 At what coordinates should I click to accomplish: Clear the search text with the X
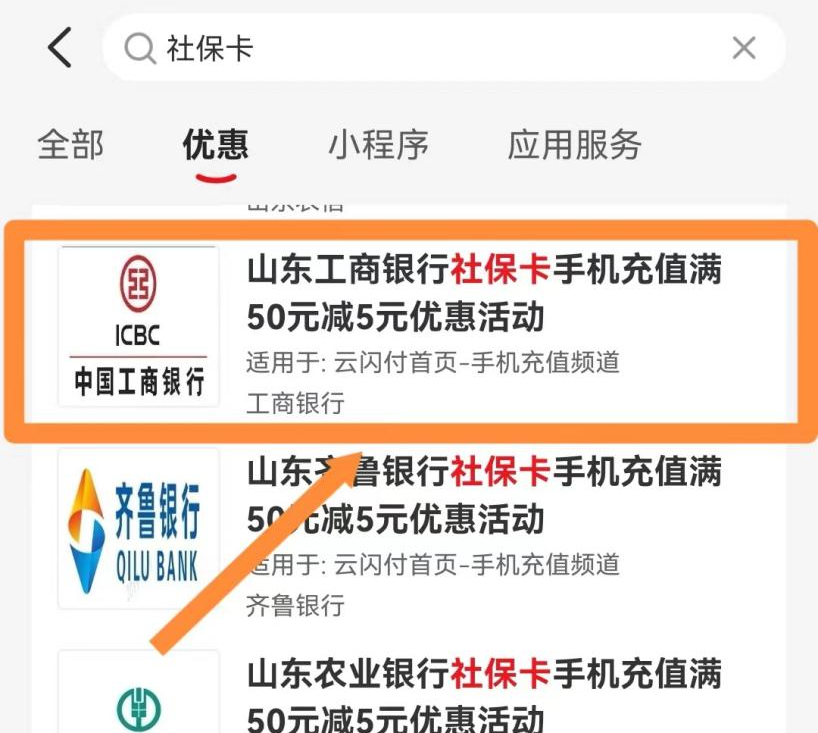744,48
